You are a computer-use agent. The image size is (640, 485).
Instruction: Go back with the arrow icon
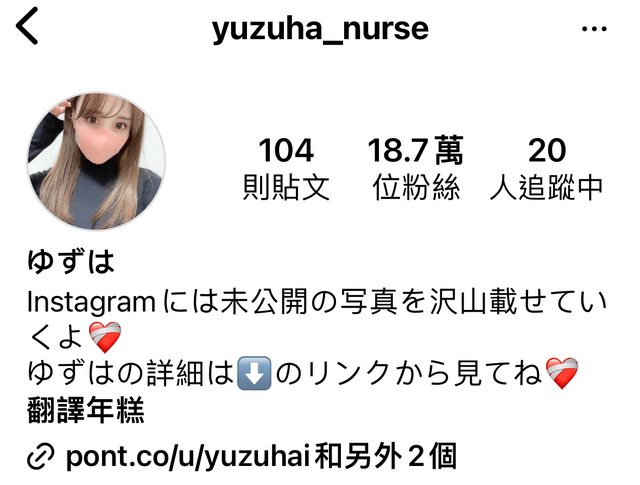click(28, 27)
